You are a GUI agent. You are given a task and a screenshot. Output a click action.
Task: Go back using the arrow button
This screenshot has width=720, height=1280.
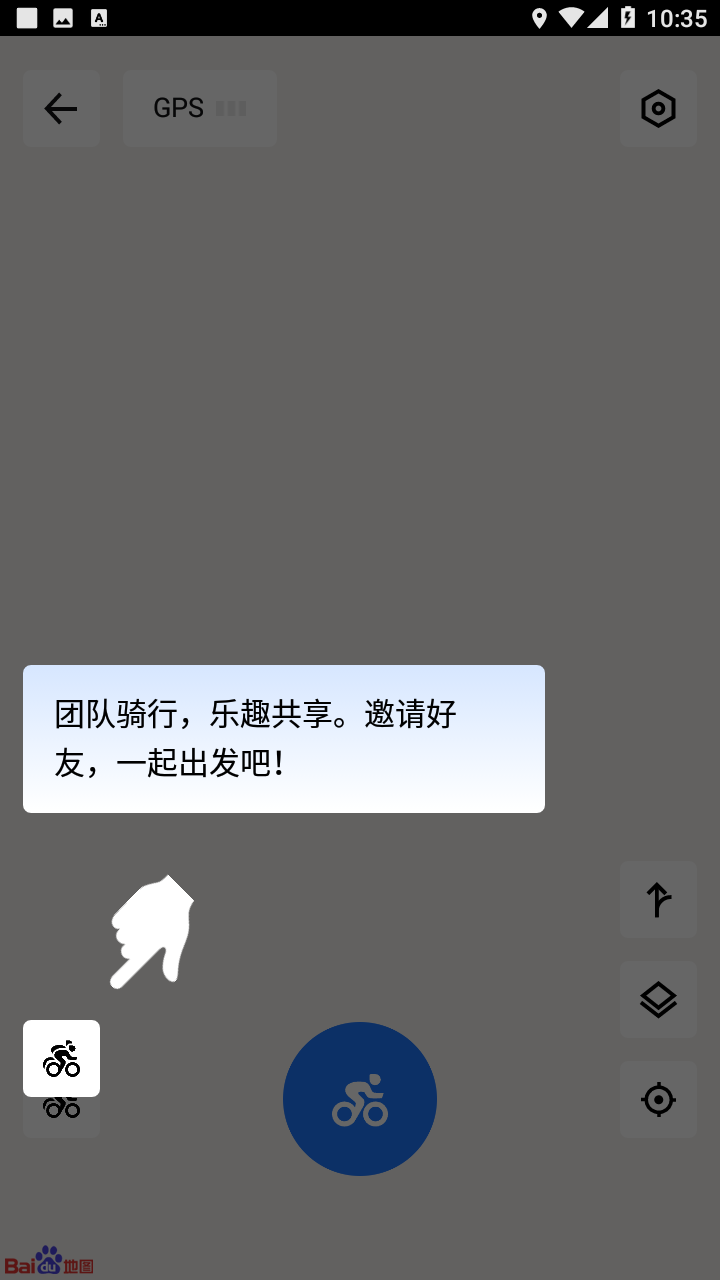(x=61, y=108)
